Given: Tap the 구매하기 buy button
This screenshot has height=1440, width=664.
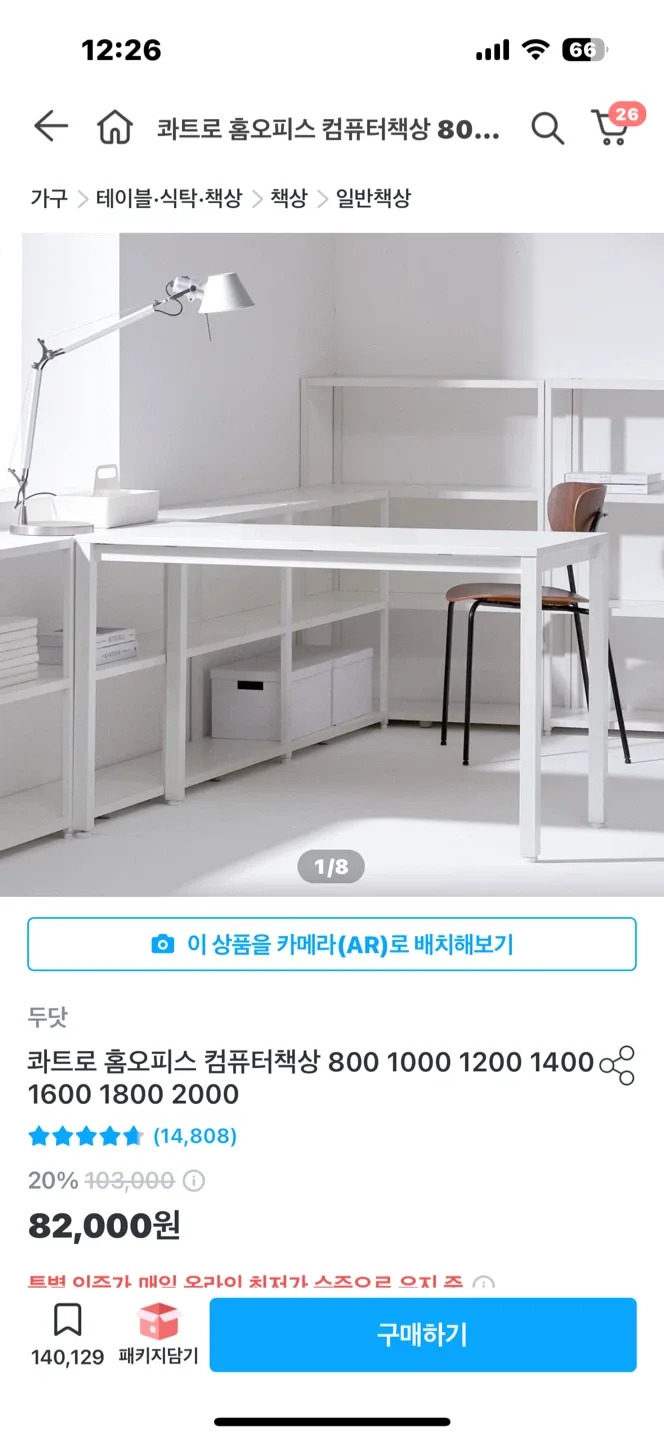Looking at the screenshot, I should pyautogui.click(x=422, y=1334).
